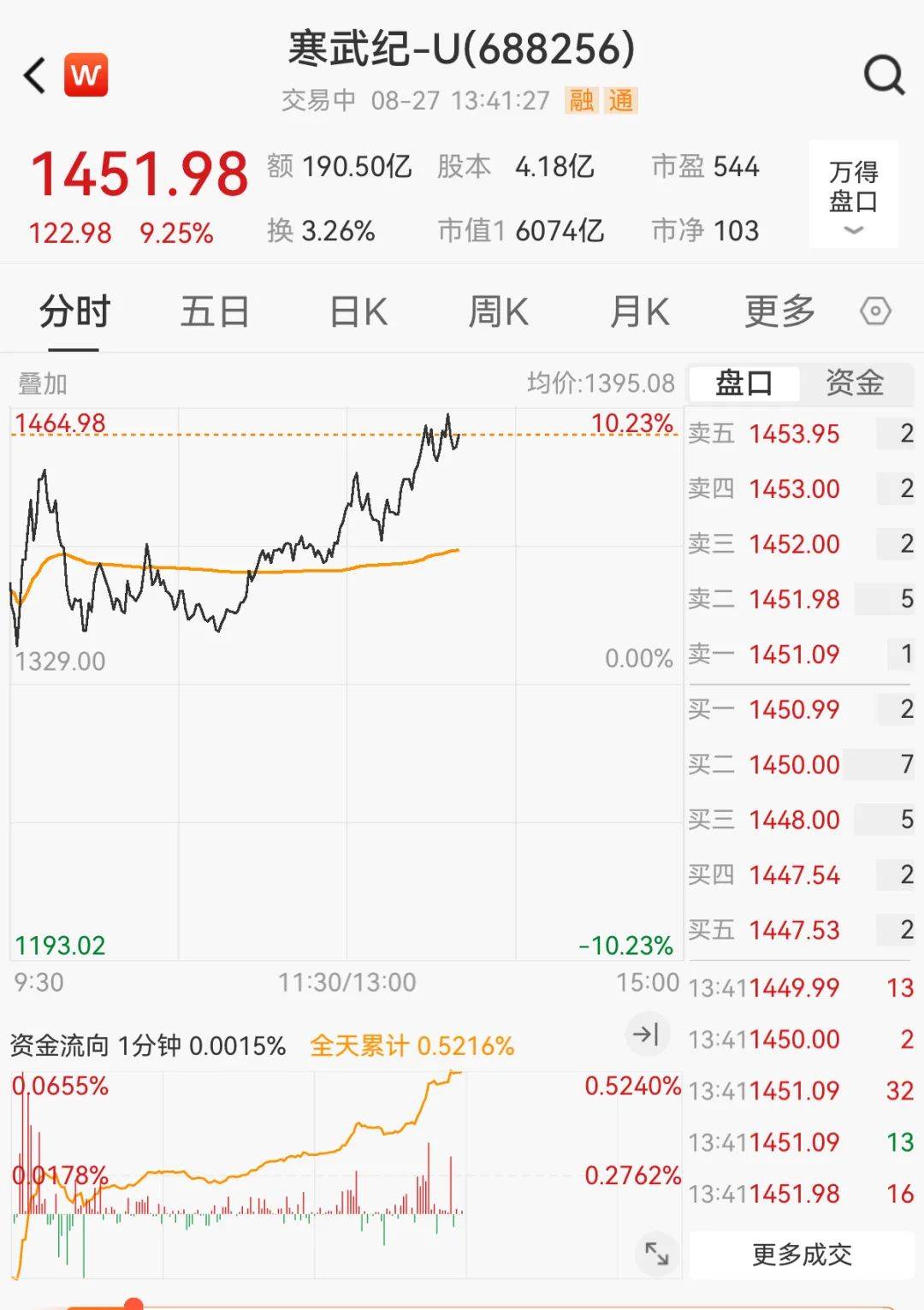Screen dimensions: 924x1310
Task: Open chart settings hexagon icon
Action: (875, 311)
